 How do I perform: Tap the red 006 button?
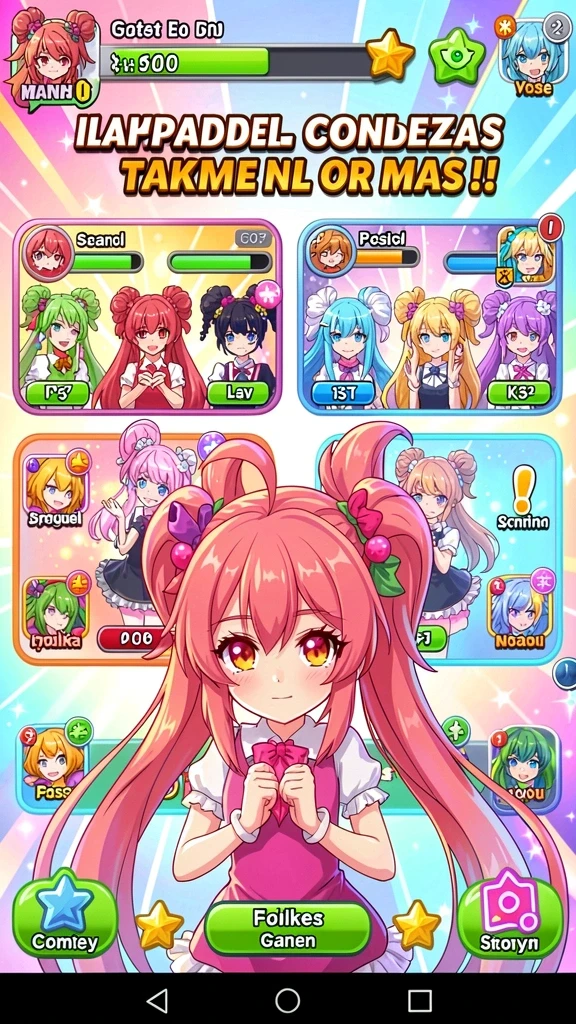pyautogui.click(x=135, y=639)
